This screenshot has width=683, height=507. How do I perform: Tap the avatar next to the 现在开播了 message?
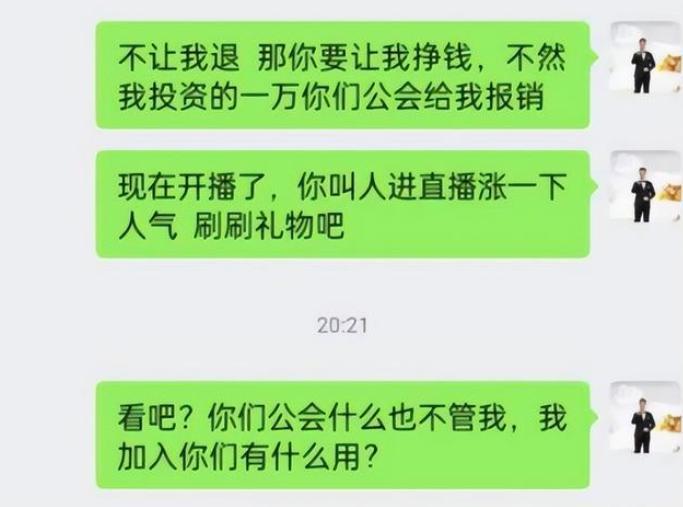645,186
